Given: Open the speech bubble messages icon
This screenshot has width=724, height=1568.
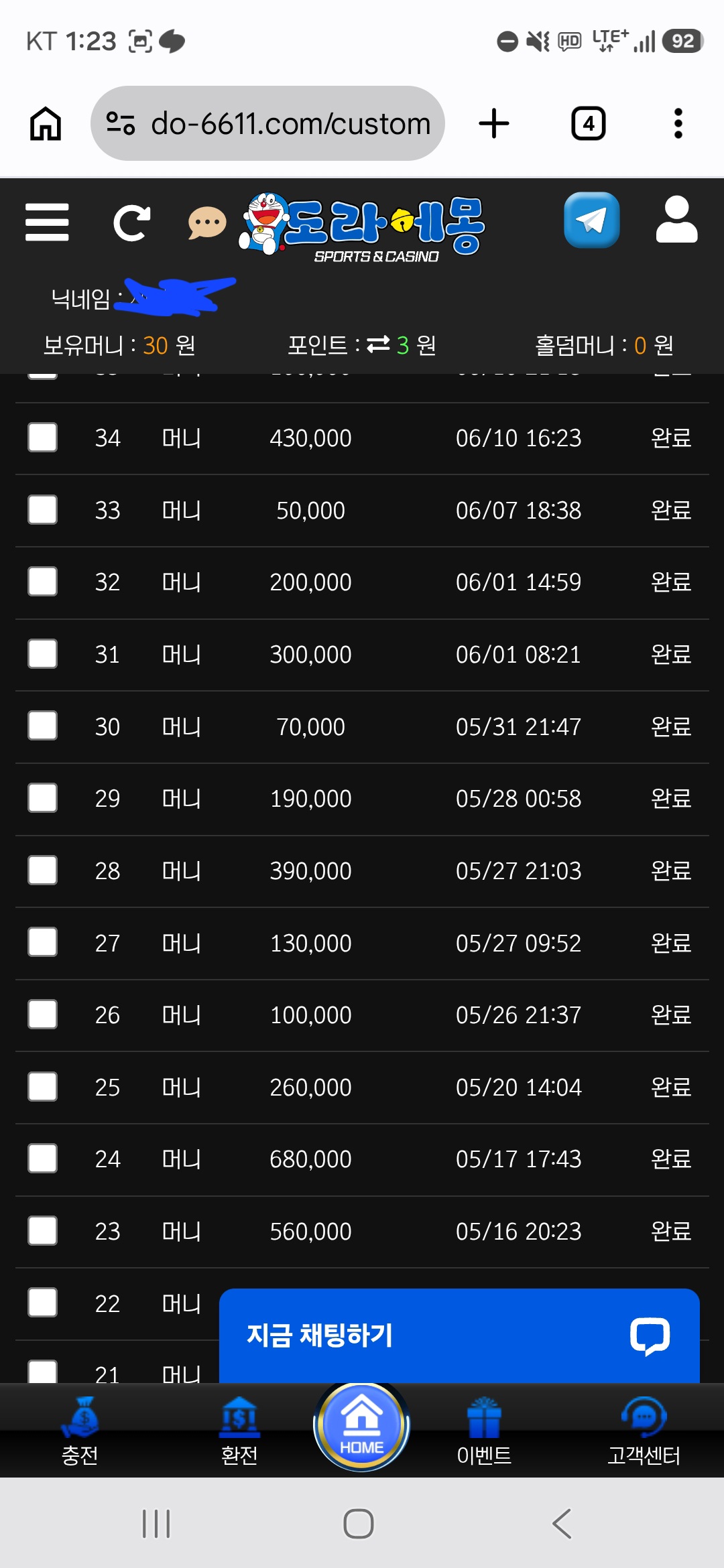Looking at the screenshot, I should point(207,222).
